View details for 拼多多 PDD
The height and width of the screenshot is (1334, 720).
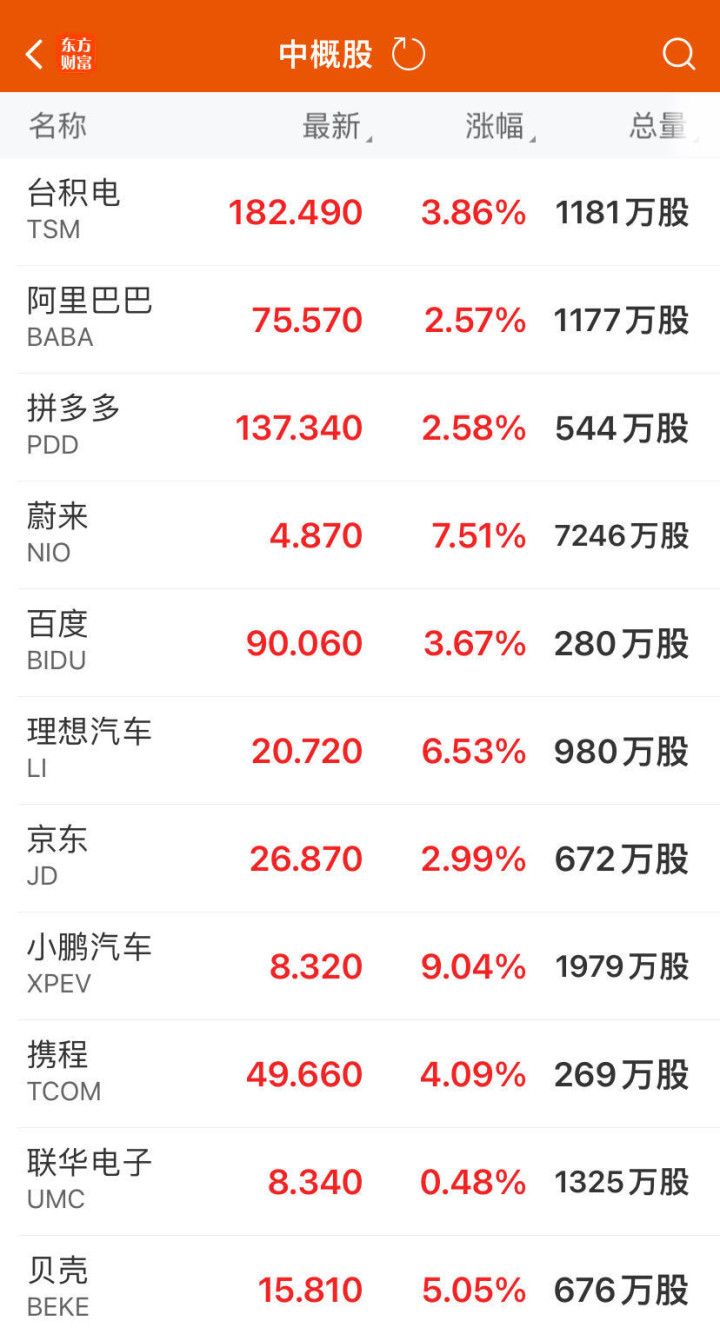360,427
